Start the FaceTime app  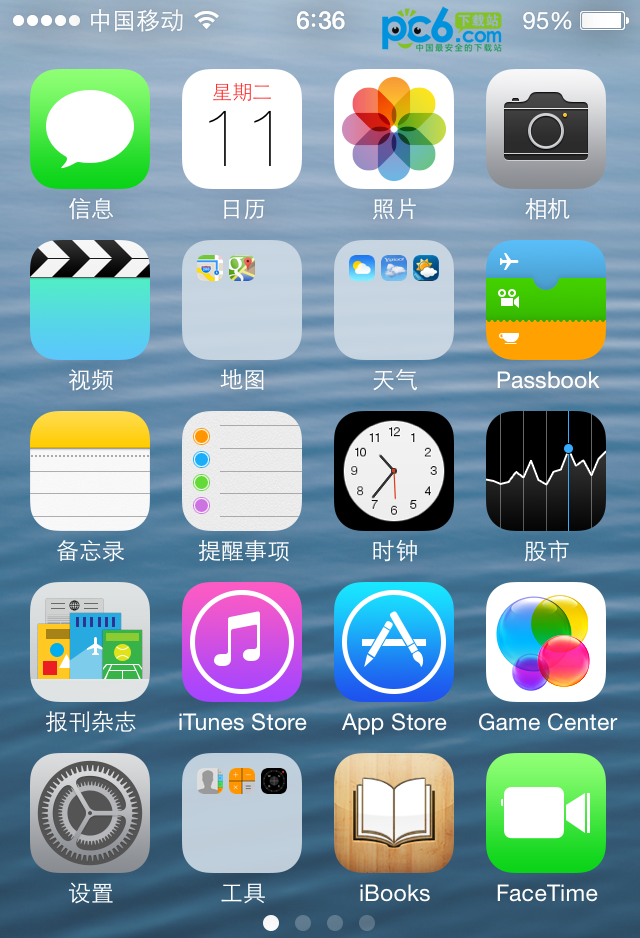pos(546,813)
